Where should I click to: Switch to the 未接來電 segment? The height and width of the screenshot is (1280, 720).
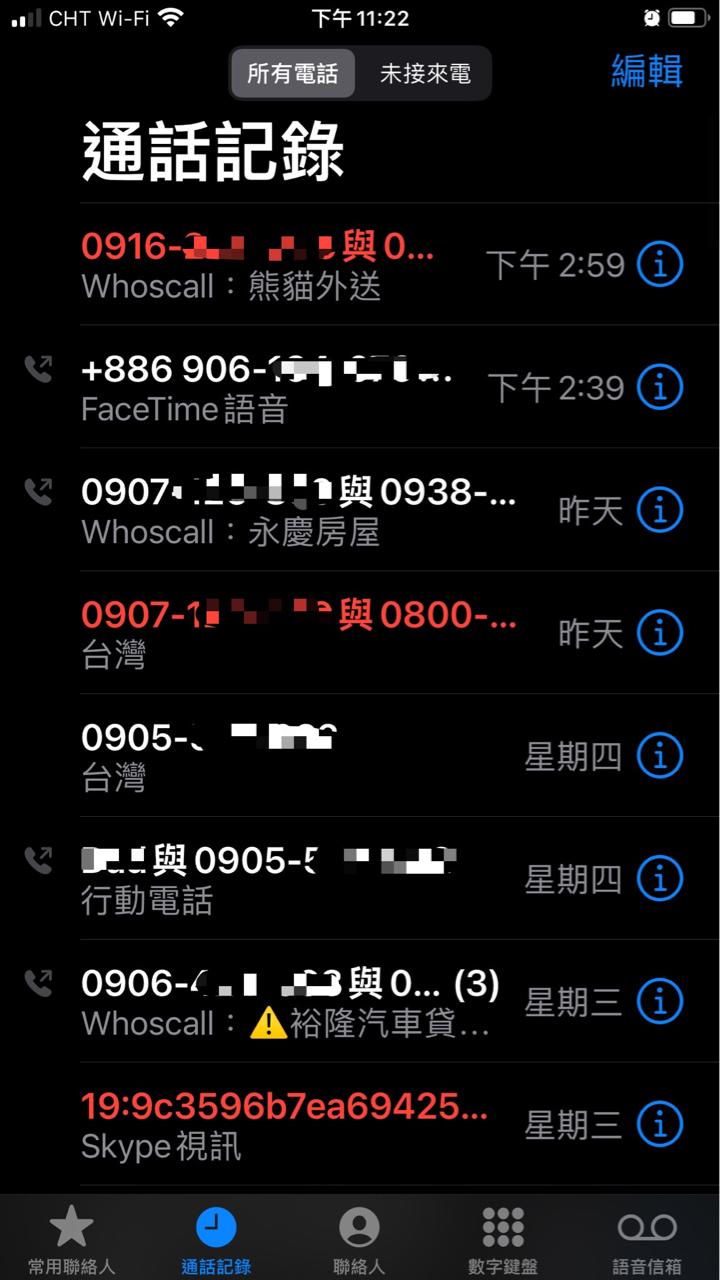coord(424,74)
